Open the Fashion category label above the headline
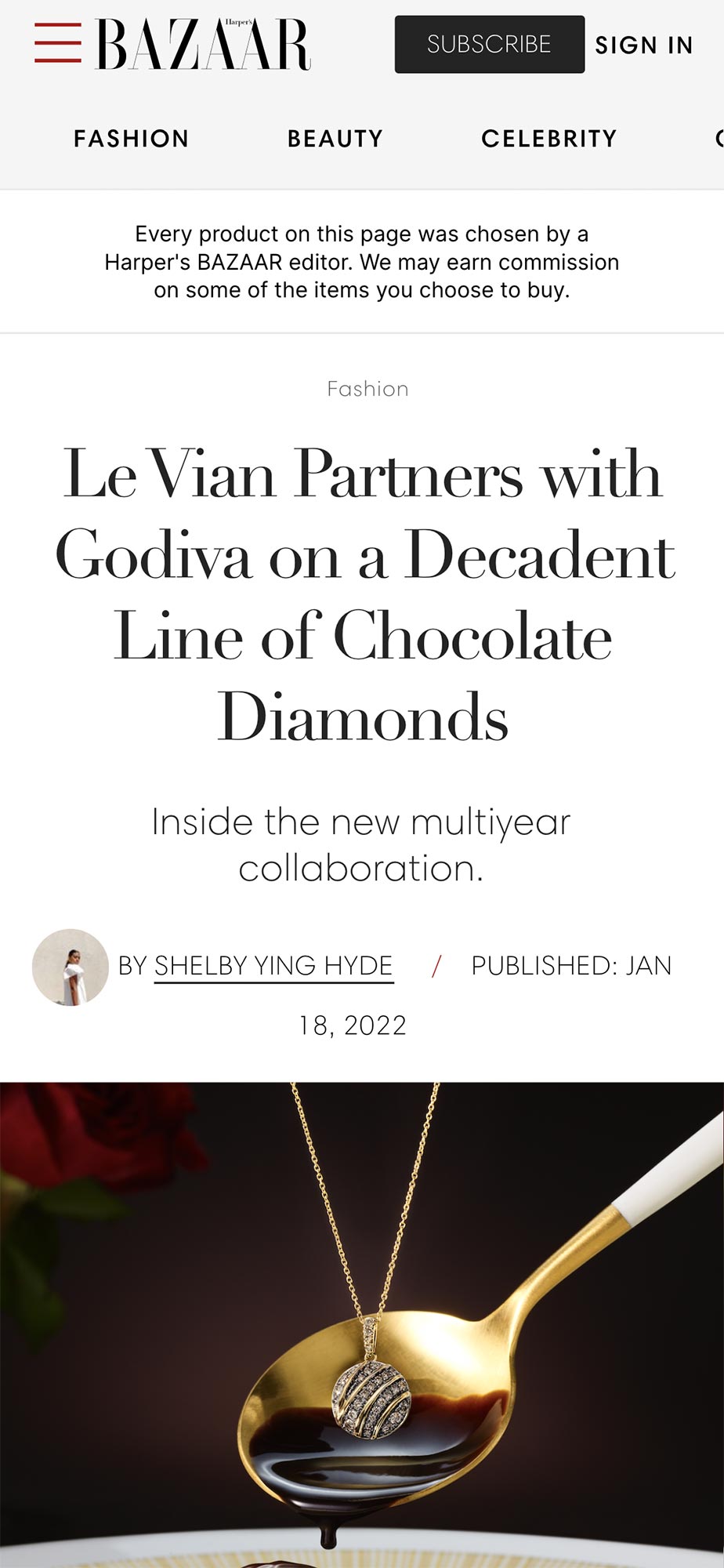 [x=367, y=389]
